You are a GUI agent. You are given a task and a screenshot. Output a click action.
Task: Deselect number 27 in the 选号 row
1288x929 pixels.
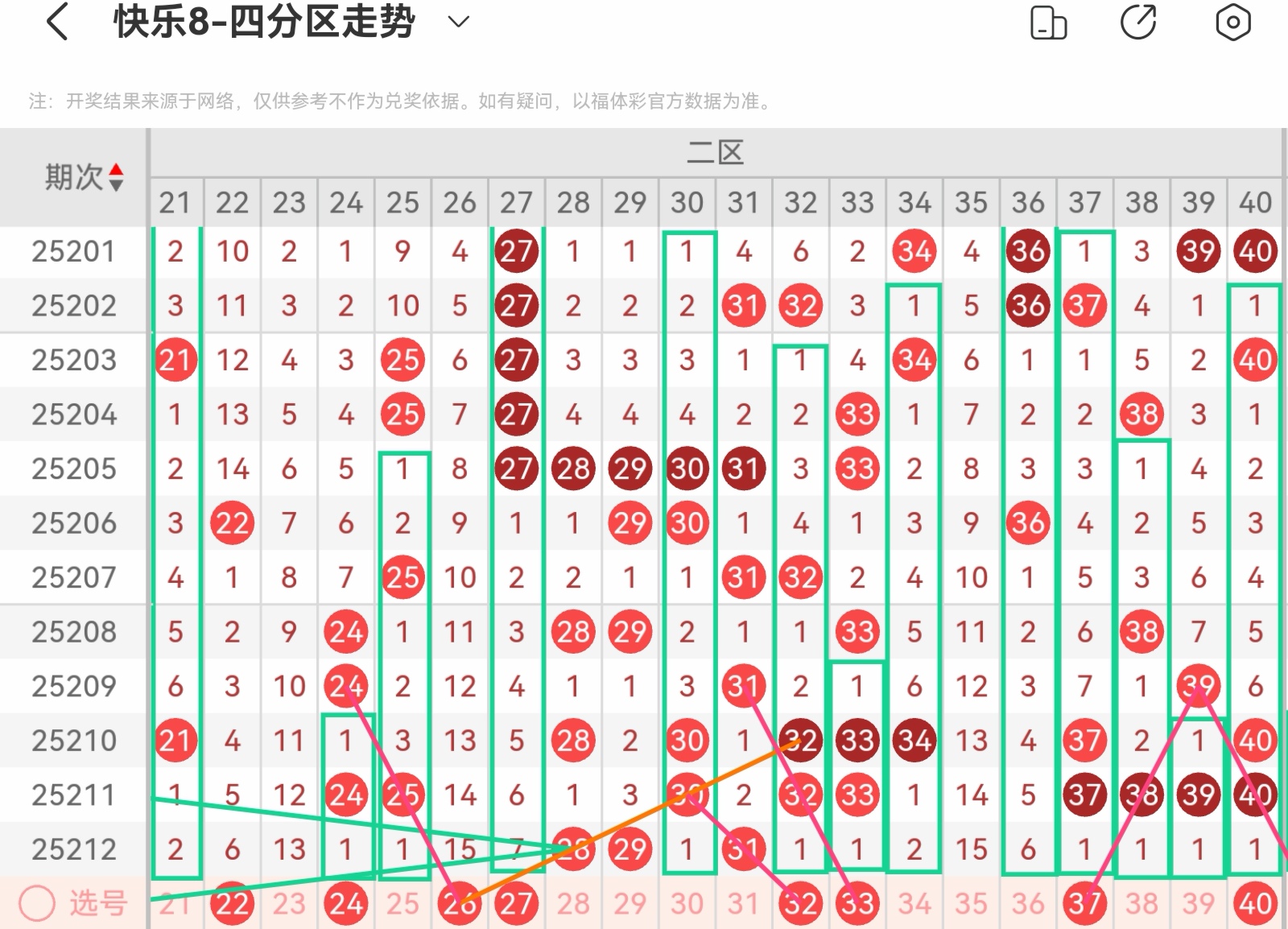click(516, 904)
